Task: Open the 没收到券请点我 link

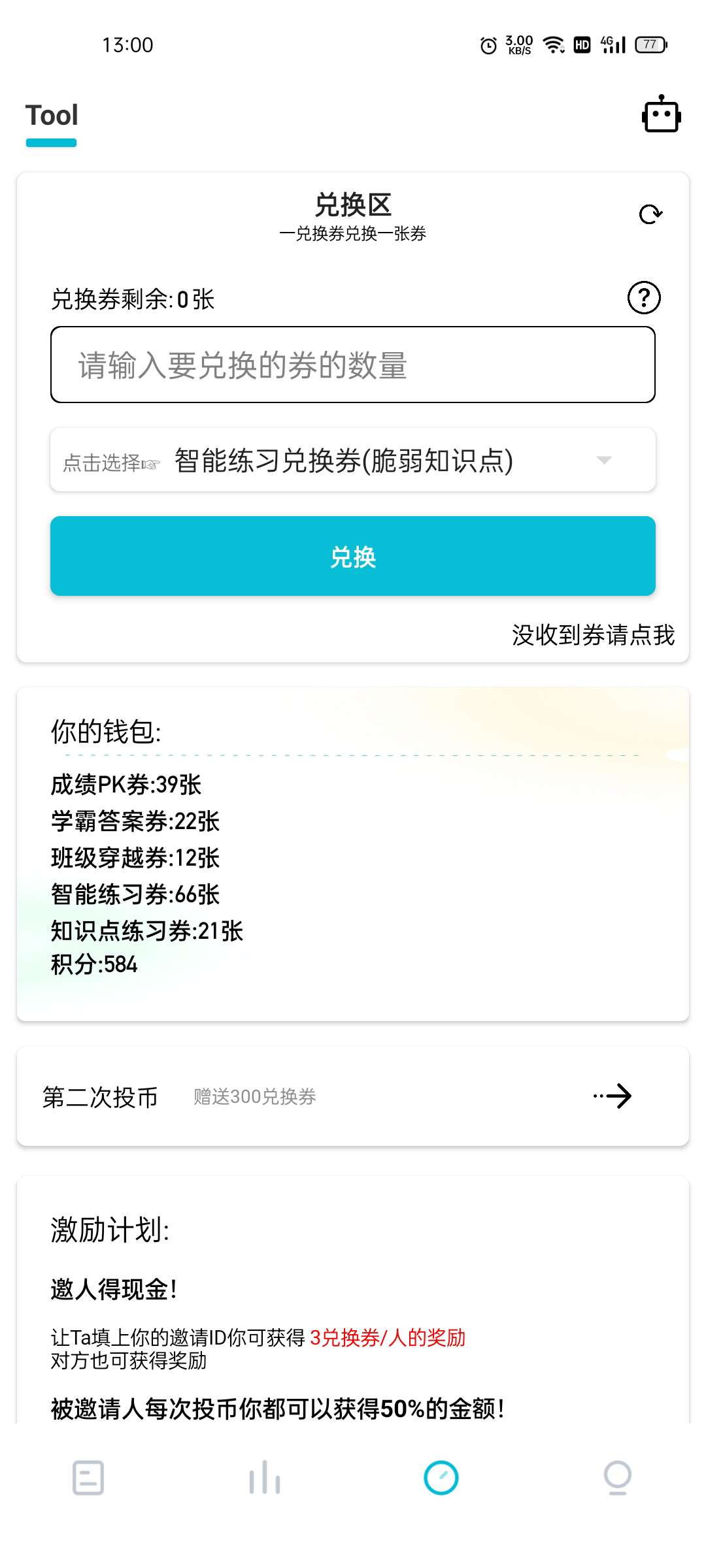Action: click(593, 634)
